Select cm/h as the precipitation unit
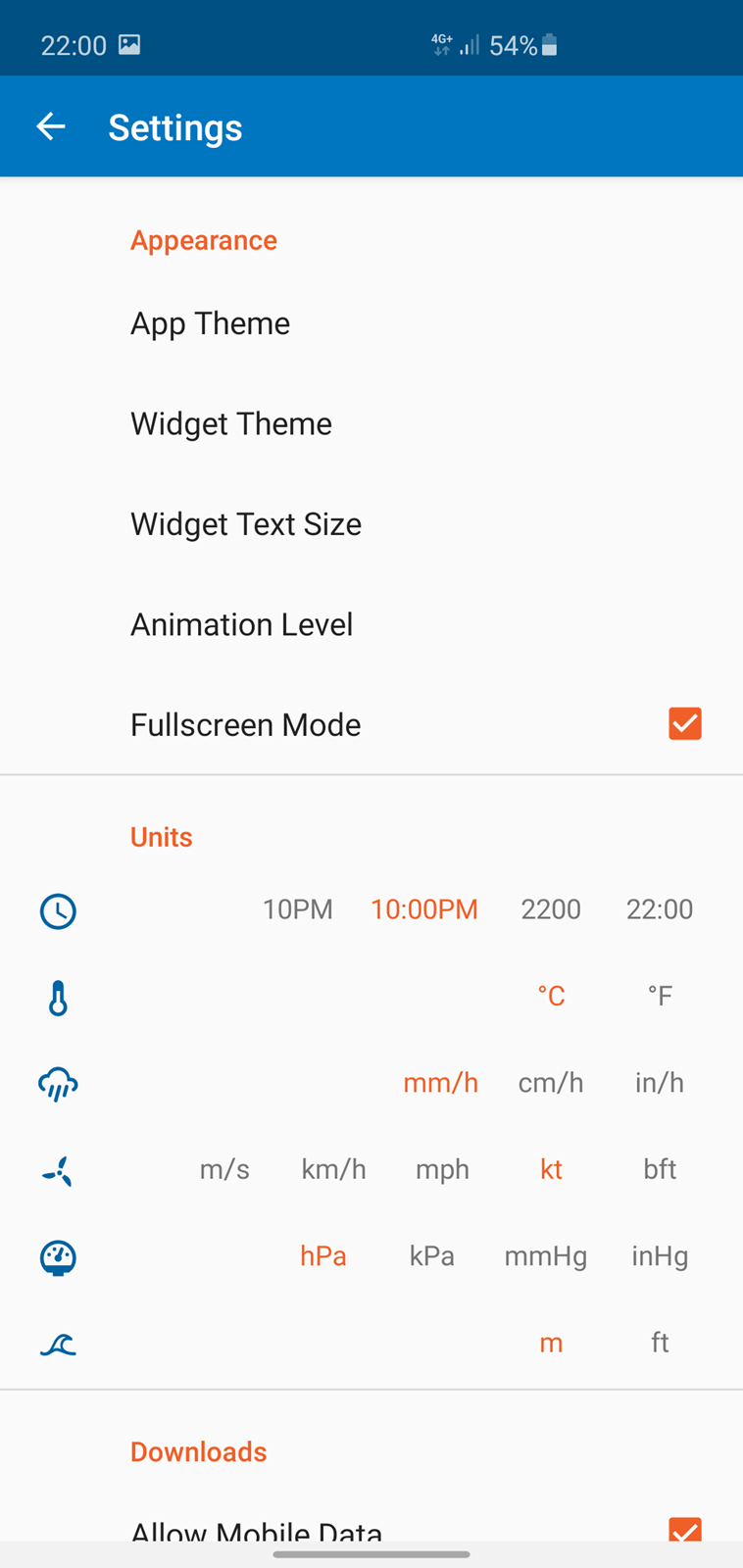 [551, 1083]
